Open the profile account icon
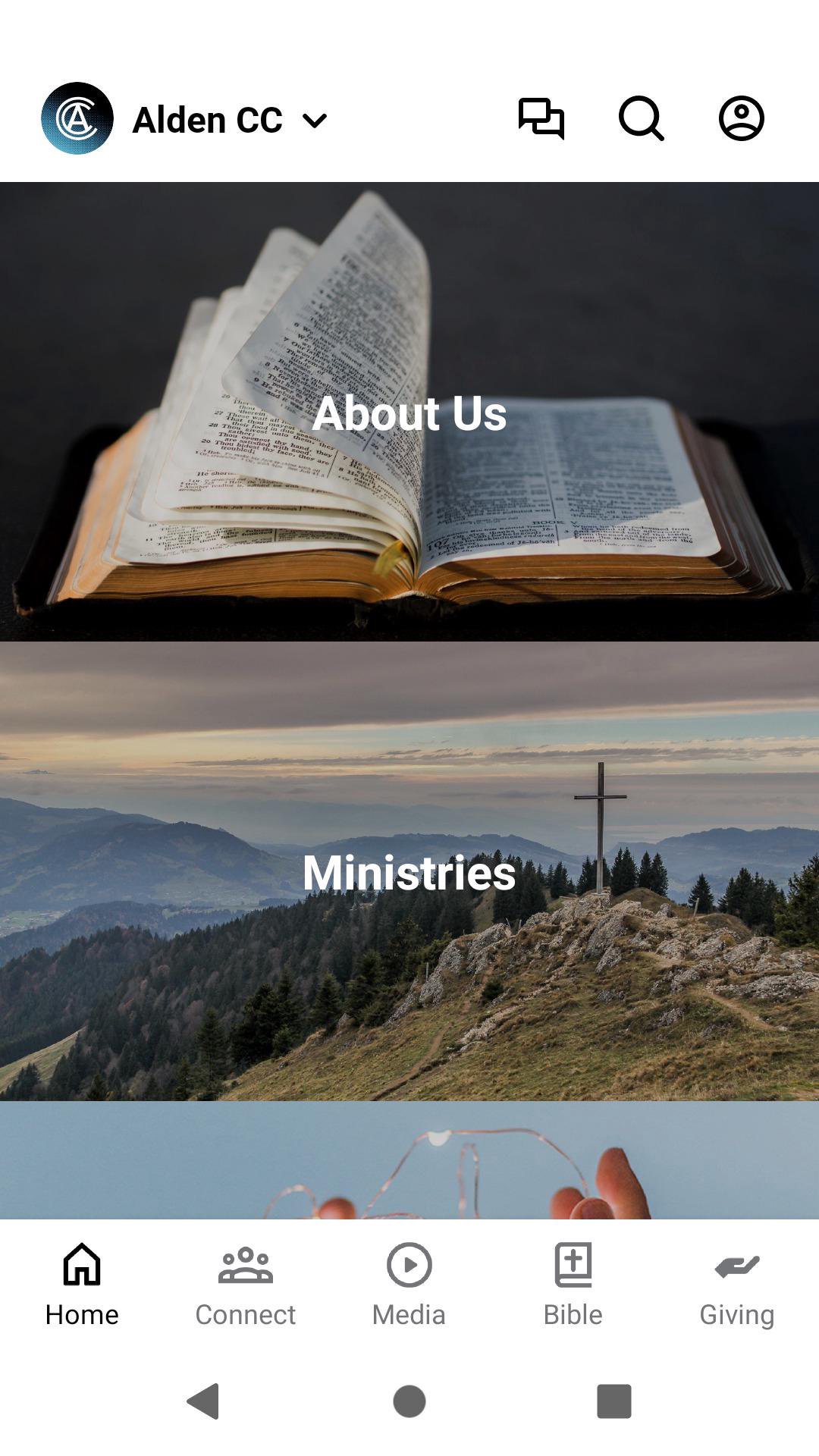The width and height of the screenshot is (819, 1456). (741, 119)
